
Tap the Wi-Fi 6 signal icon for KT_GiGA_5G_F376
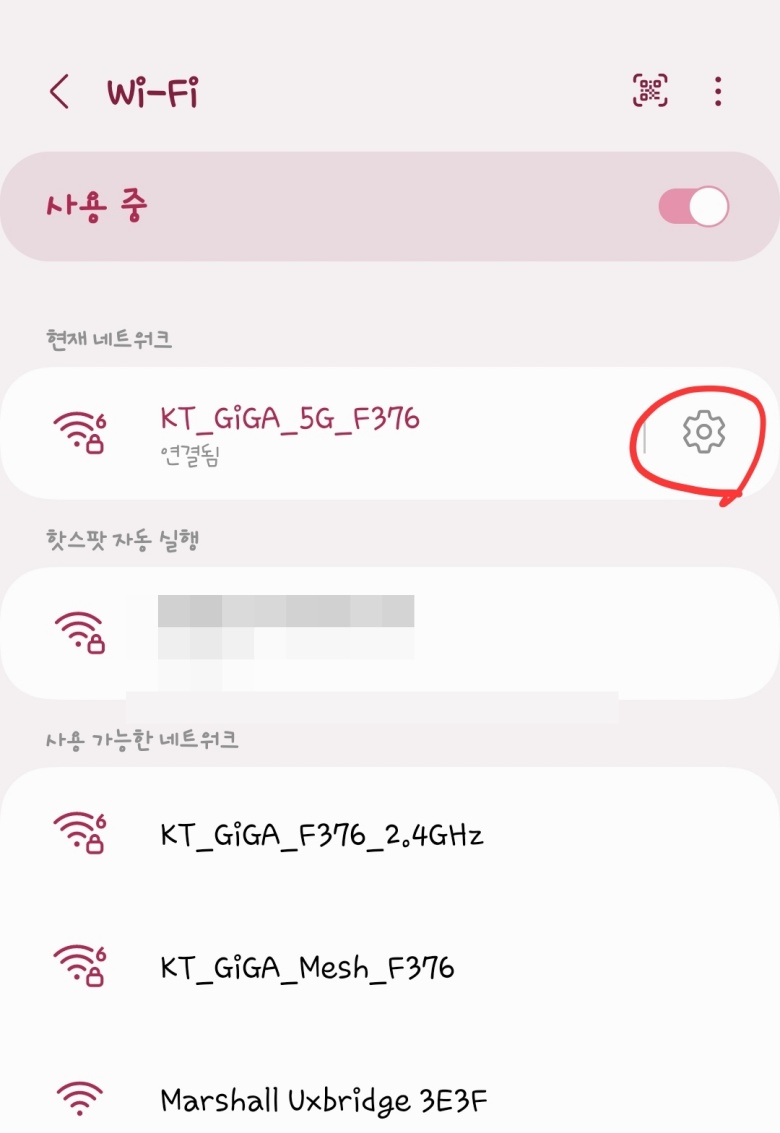80,432
